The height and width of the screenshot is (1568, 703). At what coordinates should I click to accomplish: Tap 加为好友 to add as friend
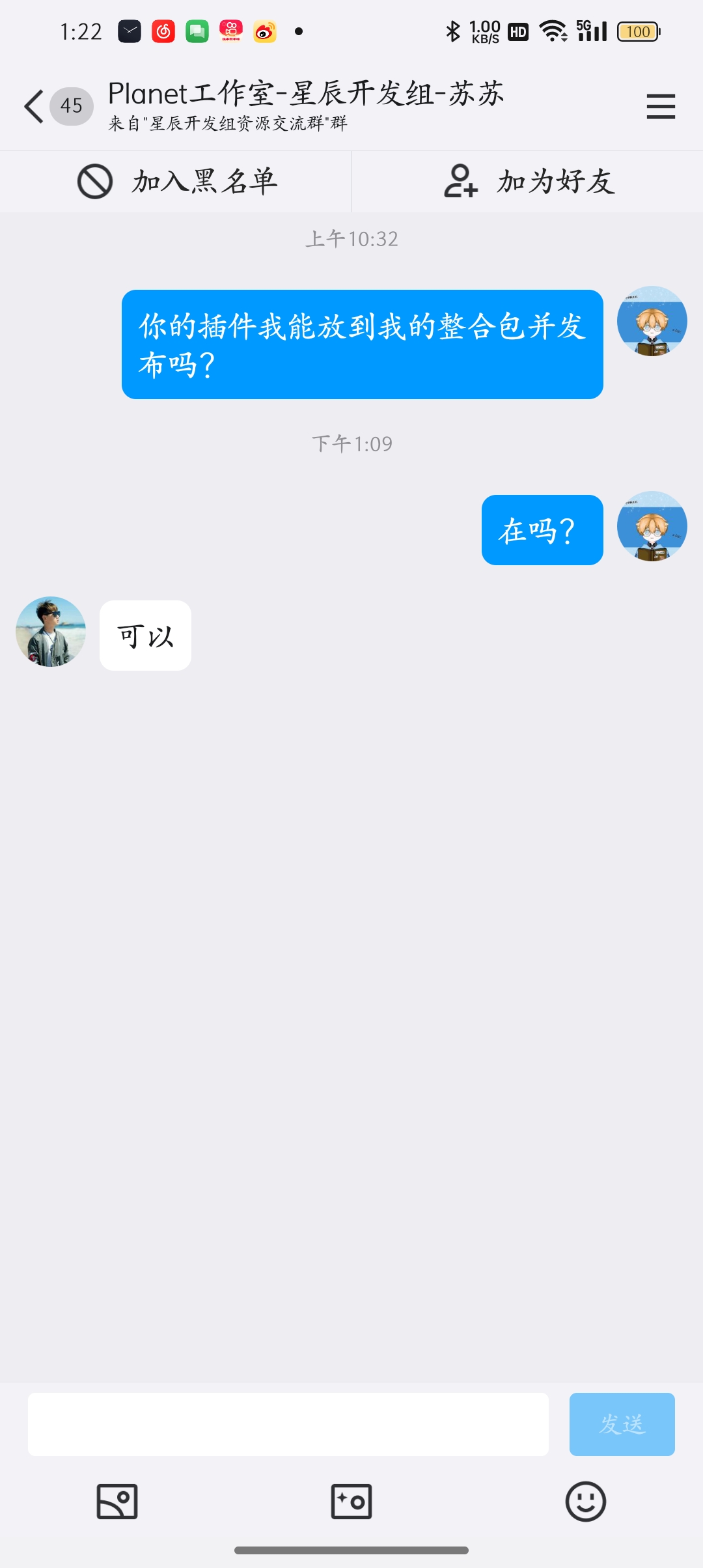pyautogui.click(x=529, y=182)
